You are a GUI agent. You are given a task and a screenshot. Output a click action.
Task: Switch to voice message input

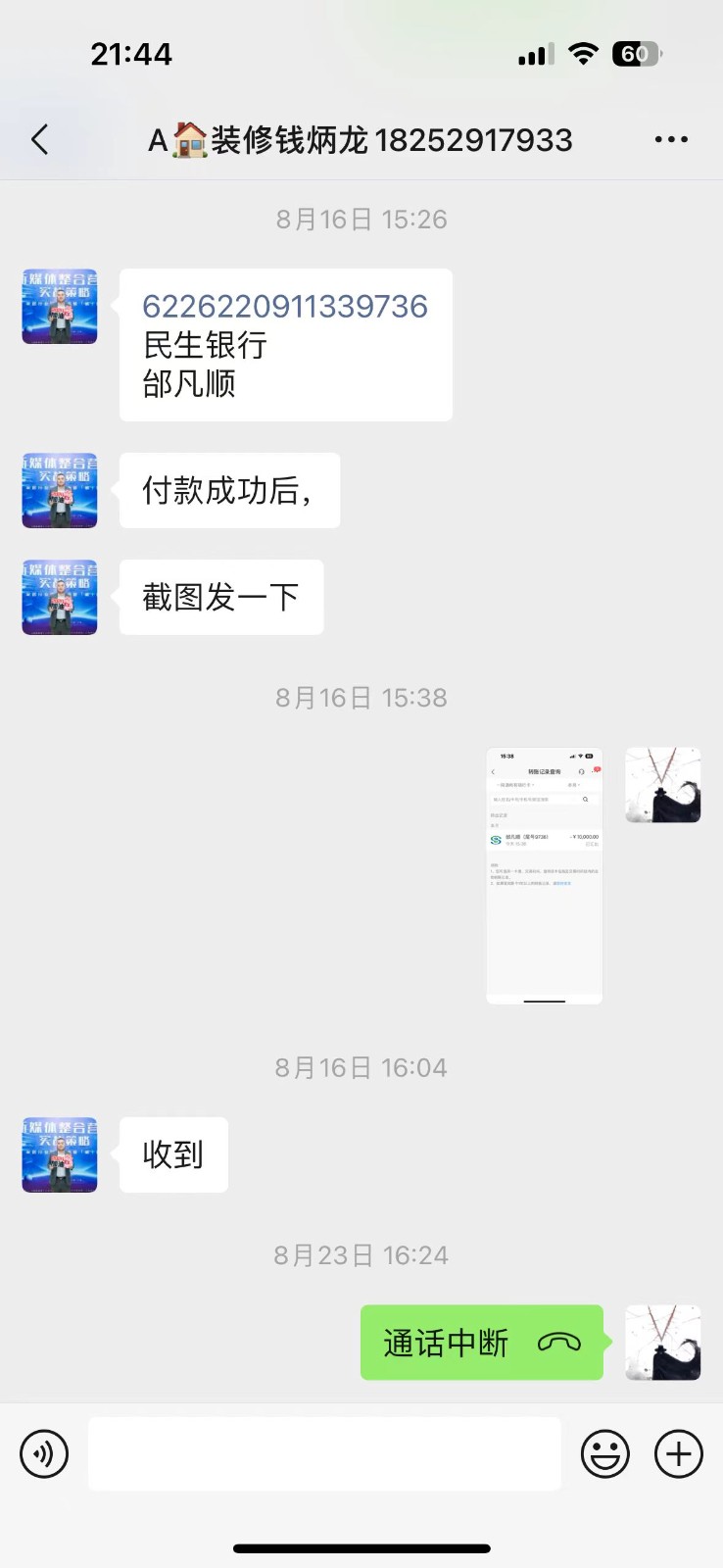click(44, 1453)
